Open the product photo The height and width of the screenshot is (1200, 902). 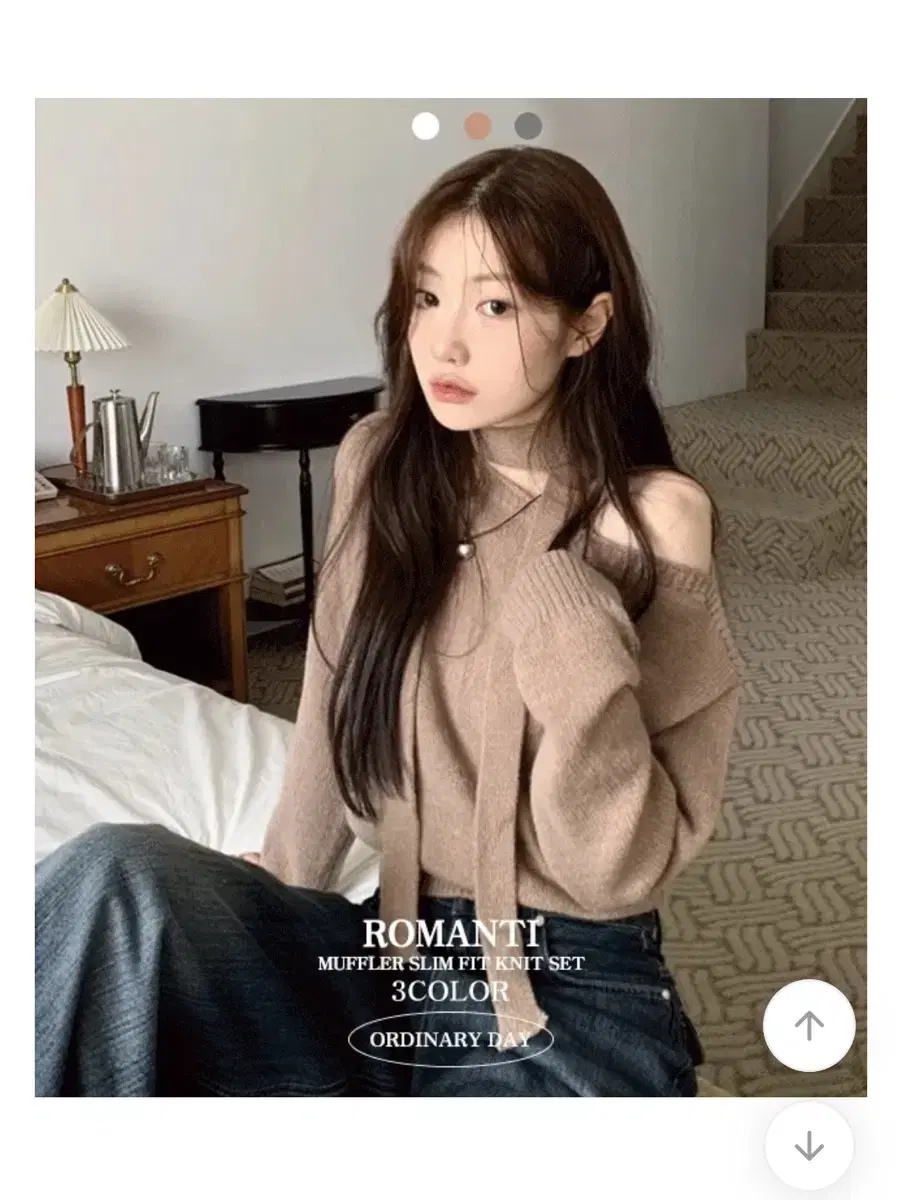[x=450, y=600]
